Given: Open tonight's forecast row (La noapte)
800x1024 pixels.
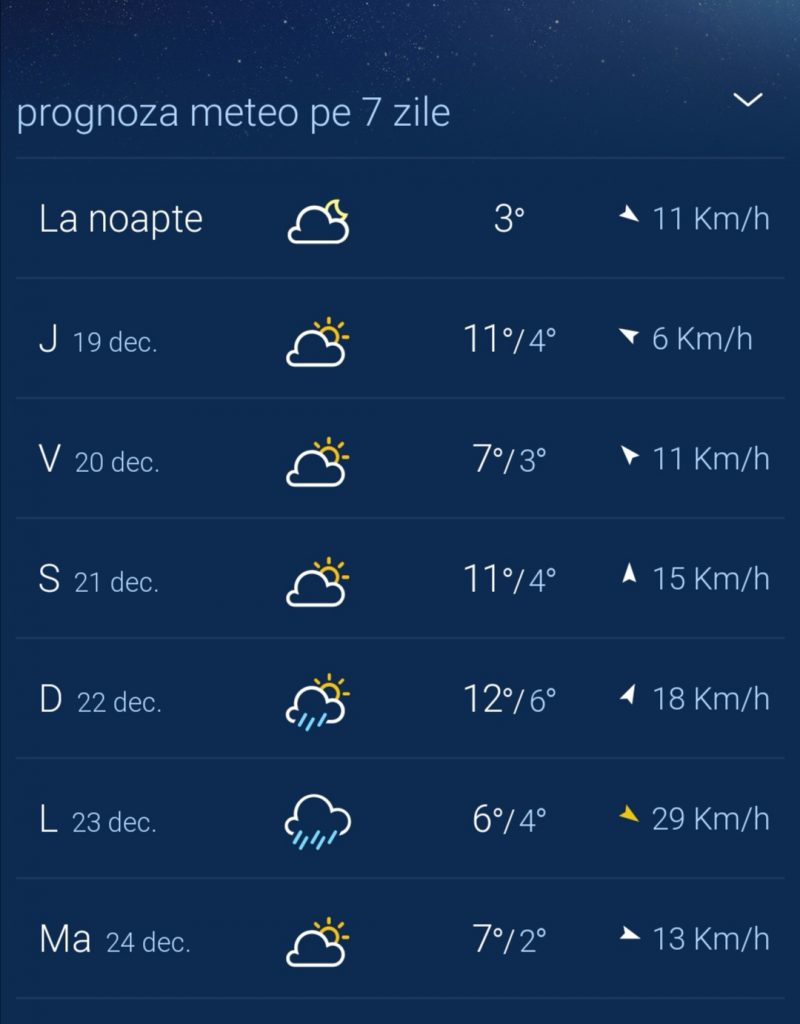Looking at the screenshot, I should (400, 219).
